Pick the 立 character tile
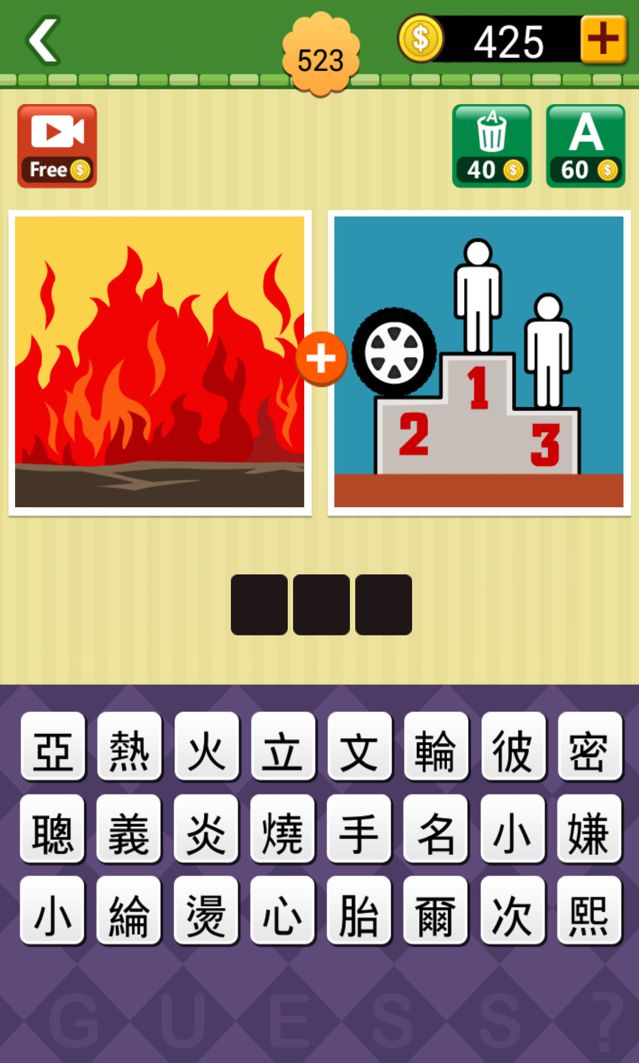 282,746
